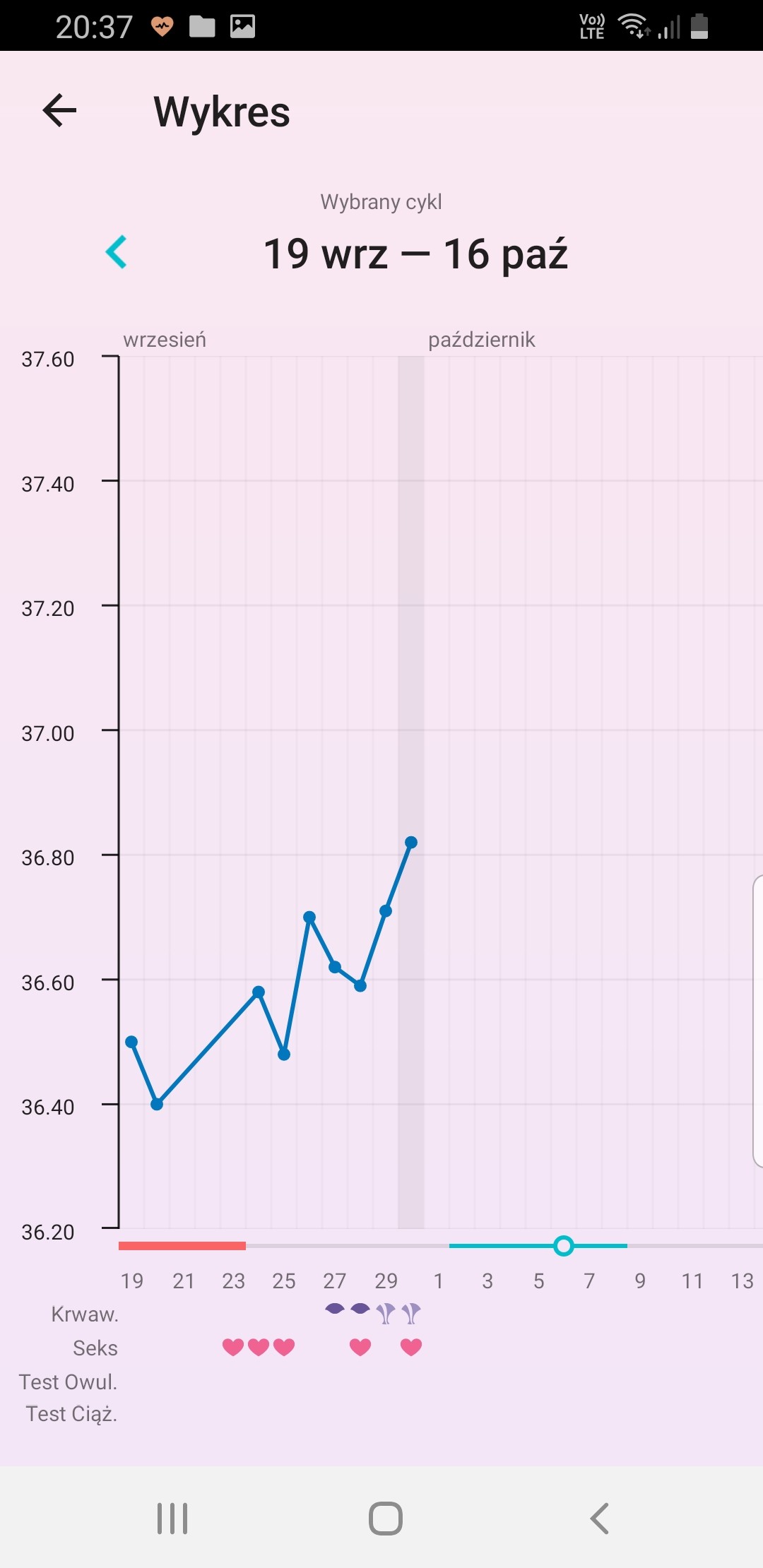Go back from the Wykres screen
This screenshot has height=1568, width=763.
(x=59, y=111)
